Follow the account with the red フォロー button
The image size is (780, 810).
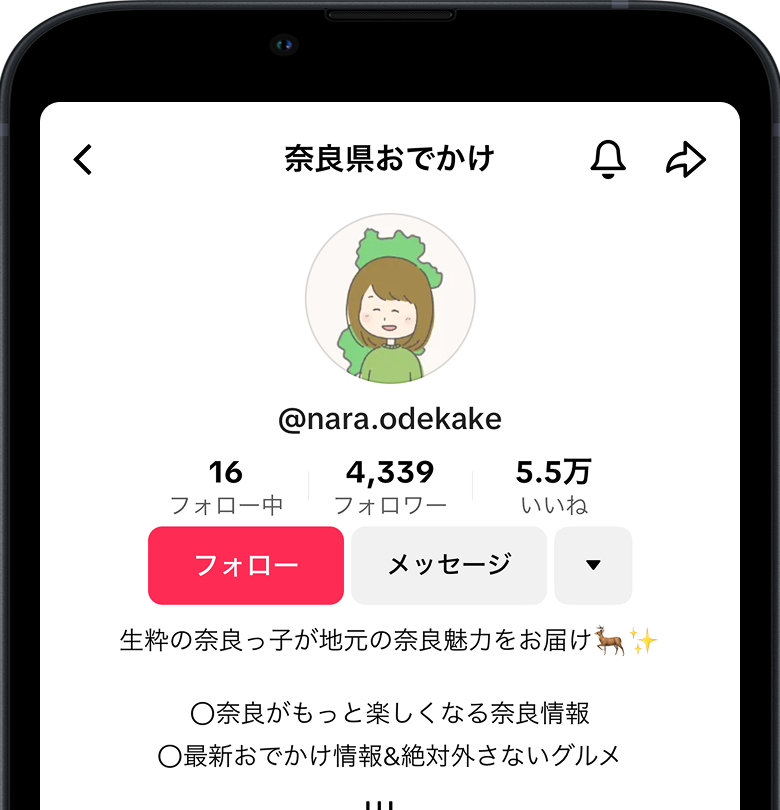(x=246, y=565)
